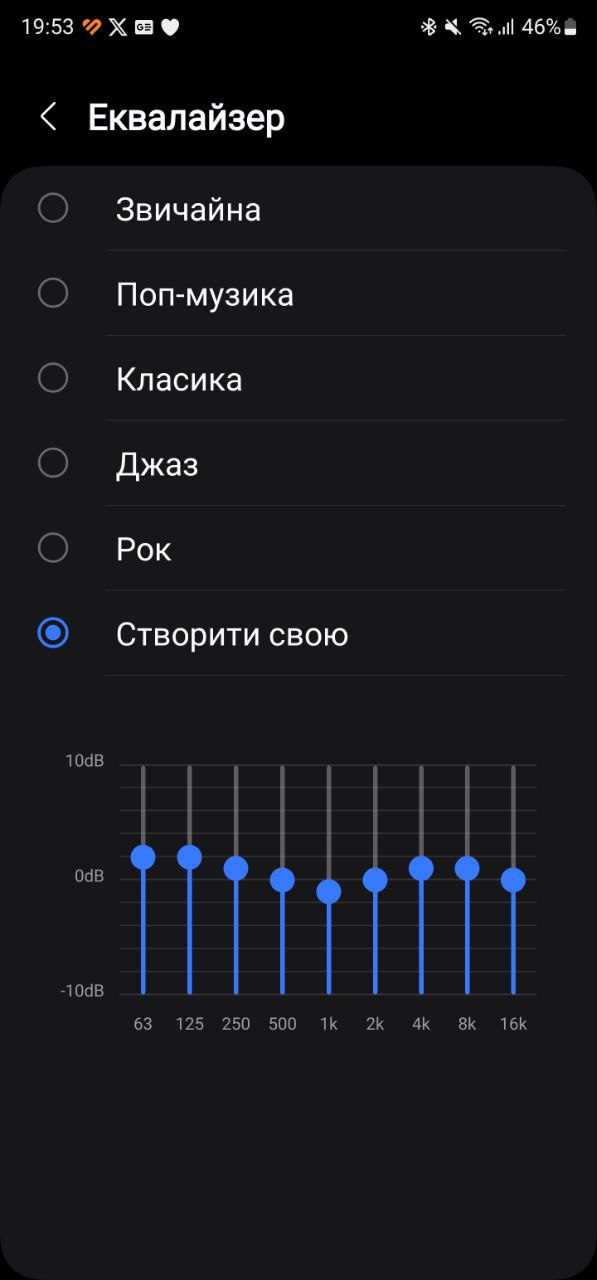Tap the 63 Hz slider knob

tap(143, 857)
